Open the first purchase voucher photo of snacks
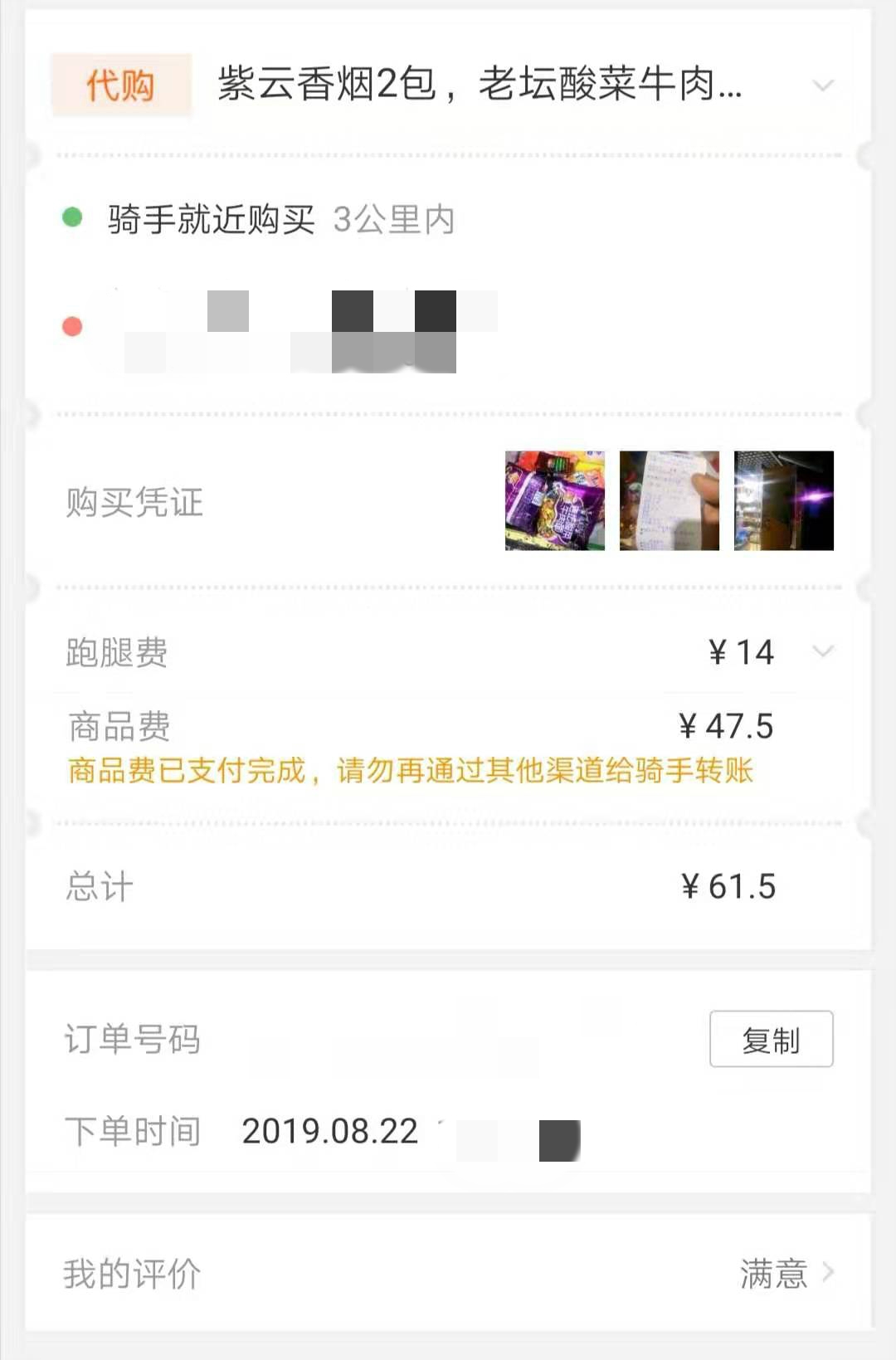The width and height of the screenshot is (896, 1360). [x=555, y=499]
